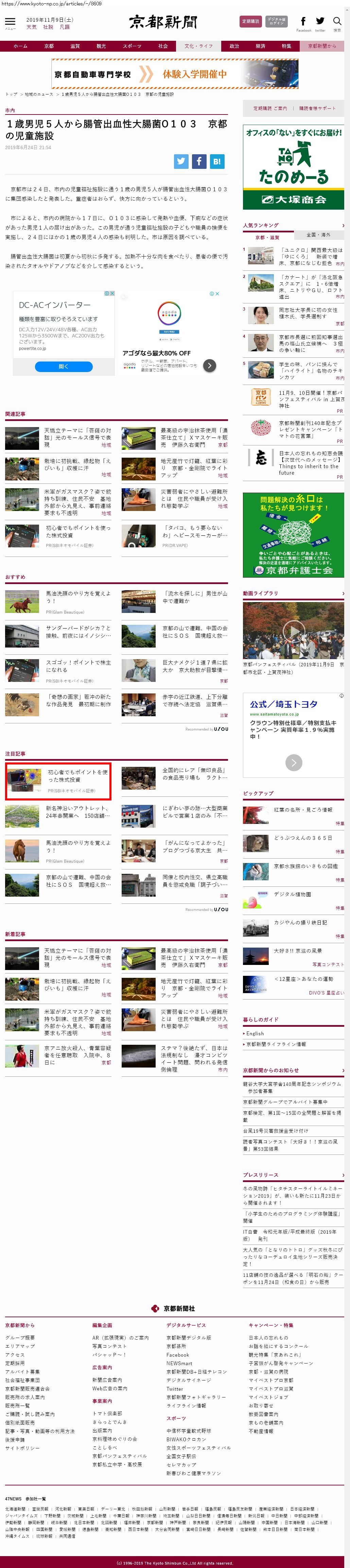This screenshot has width=350, height=1568.
Task: Share article on Twitter
Action: (181, 161)
